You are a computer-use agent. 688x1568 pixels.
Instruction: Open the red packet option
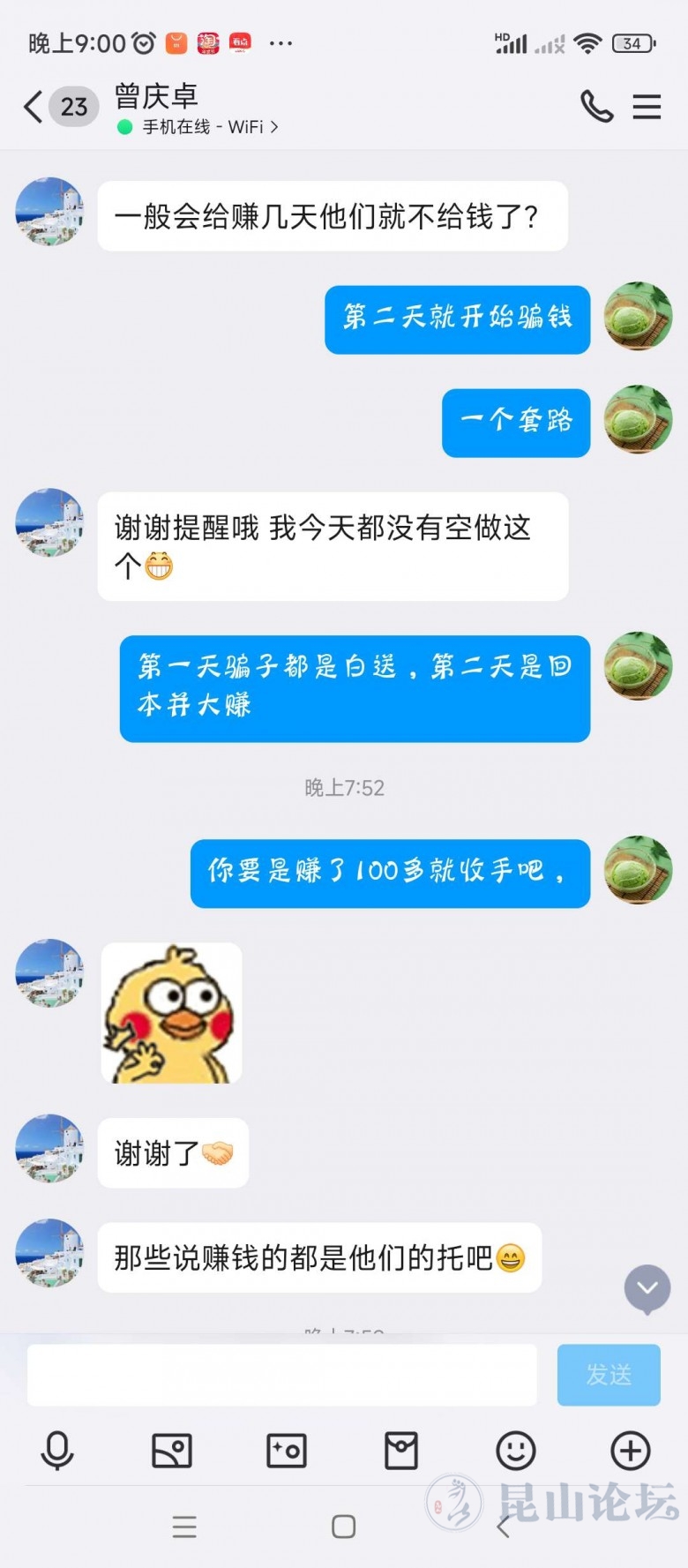click(x=401, y=1451)
